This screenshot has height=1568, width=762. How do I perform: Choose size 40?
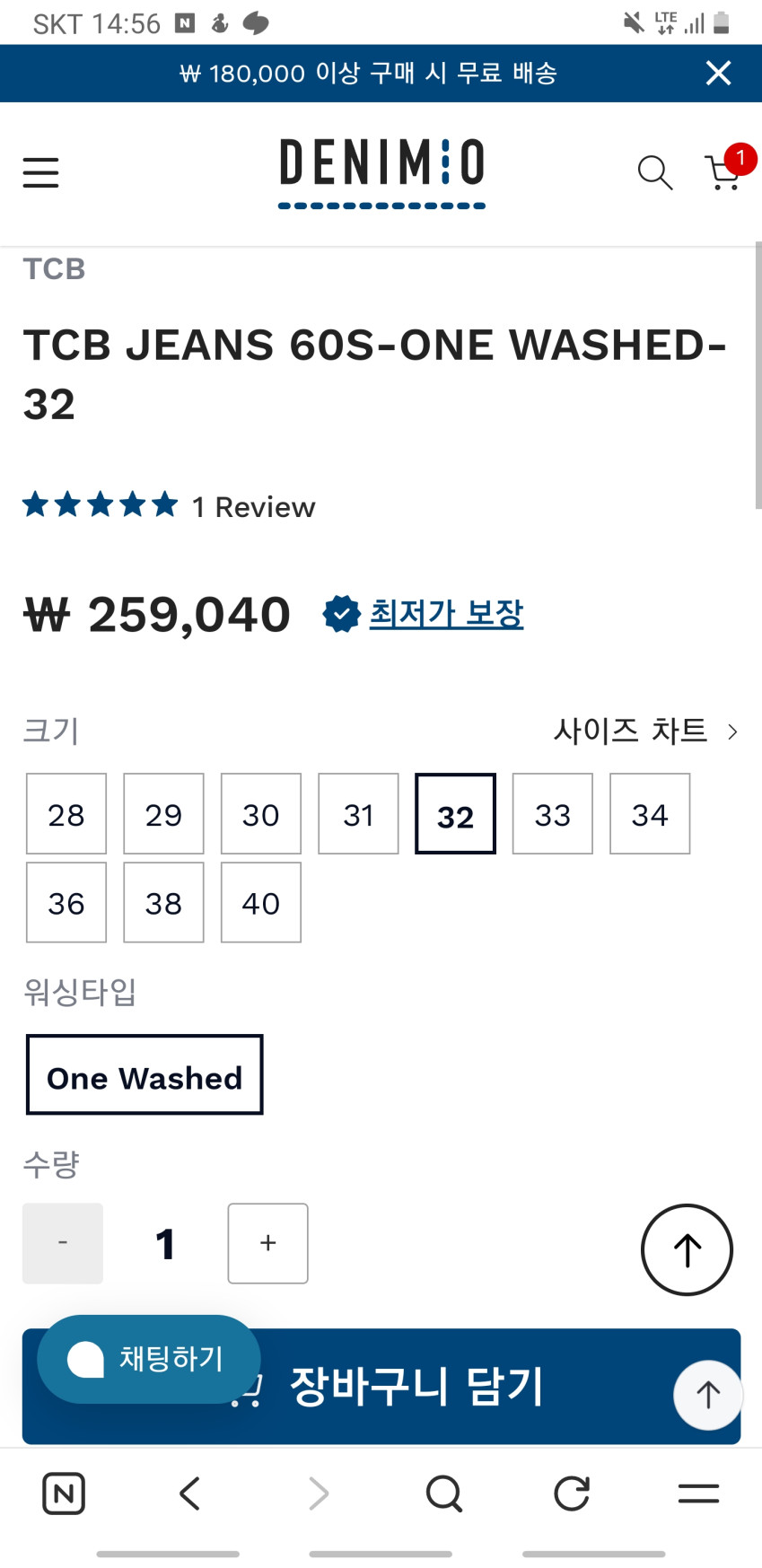[261, 903]
